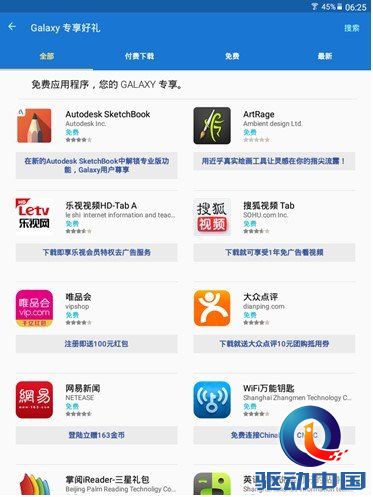
Task: Open 乐视视频HD-Tab A app entry
Action: [x=96, y=217]
